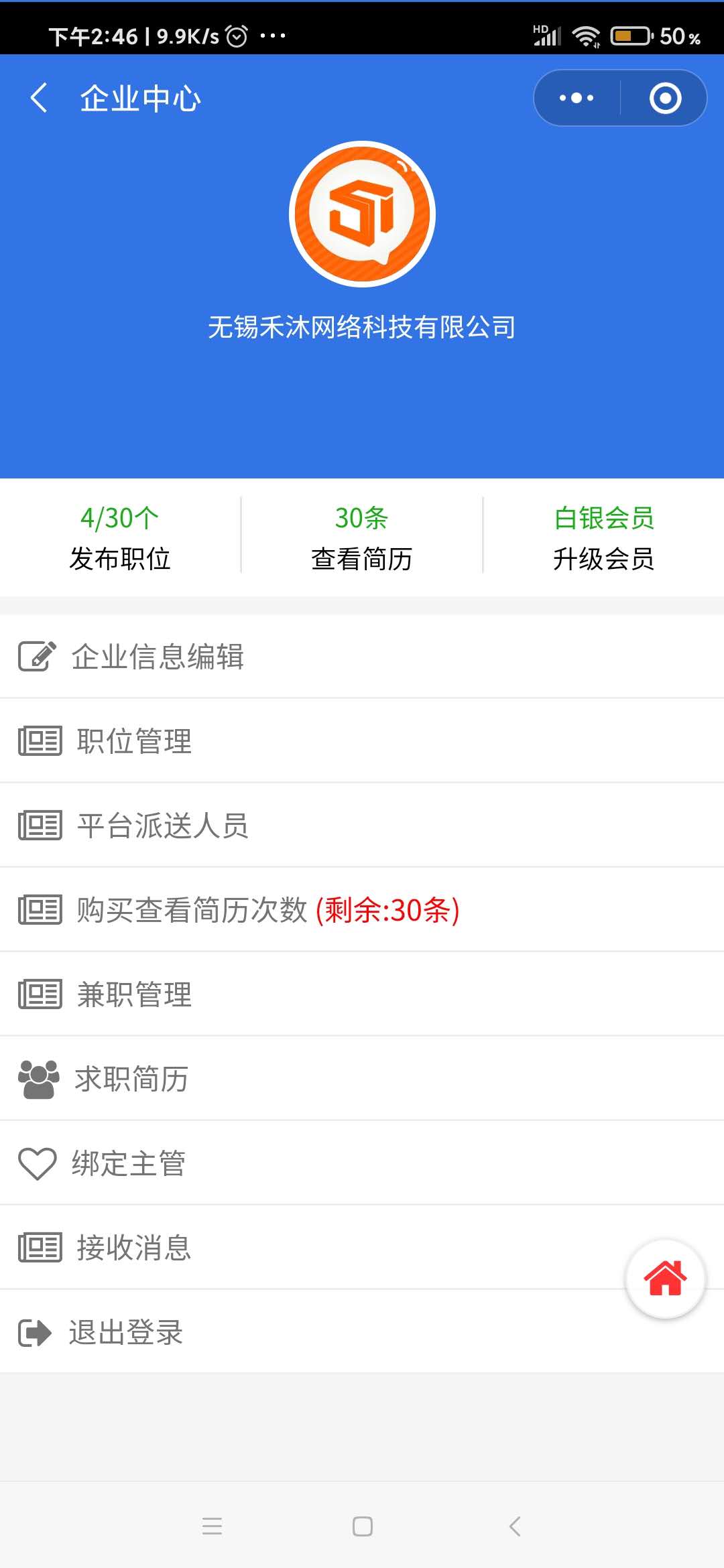The height and width of the screenshot is (1568, 724).
Task: Tap the red home floating button
Action: tap(665, 1279)
